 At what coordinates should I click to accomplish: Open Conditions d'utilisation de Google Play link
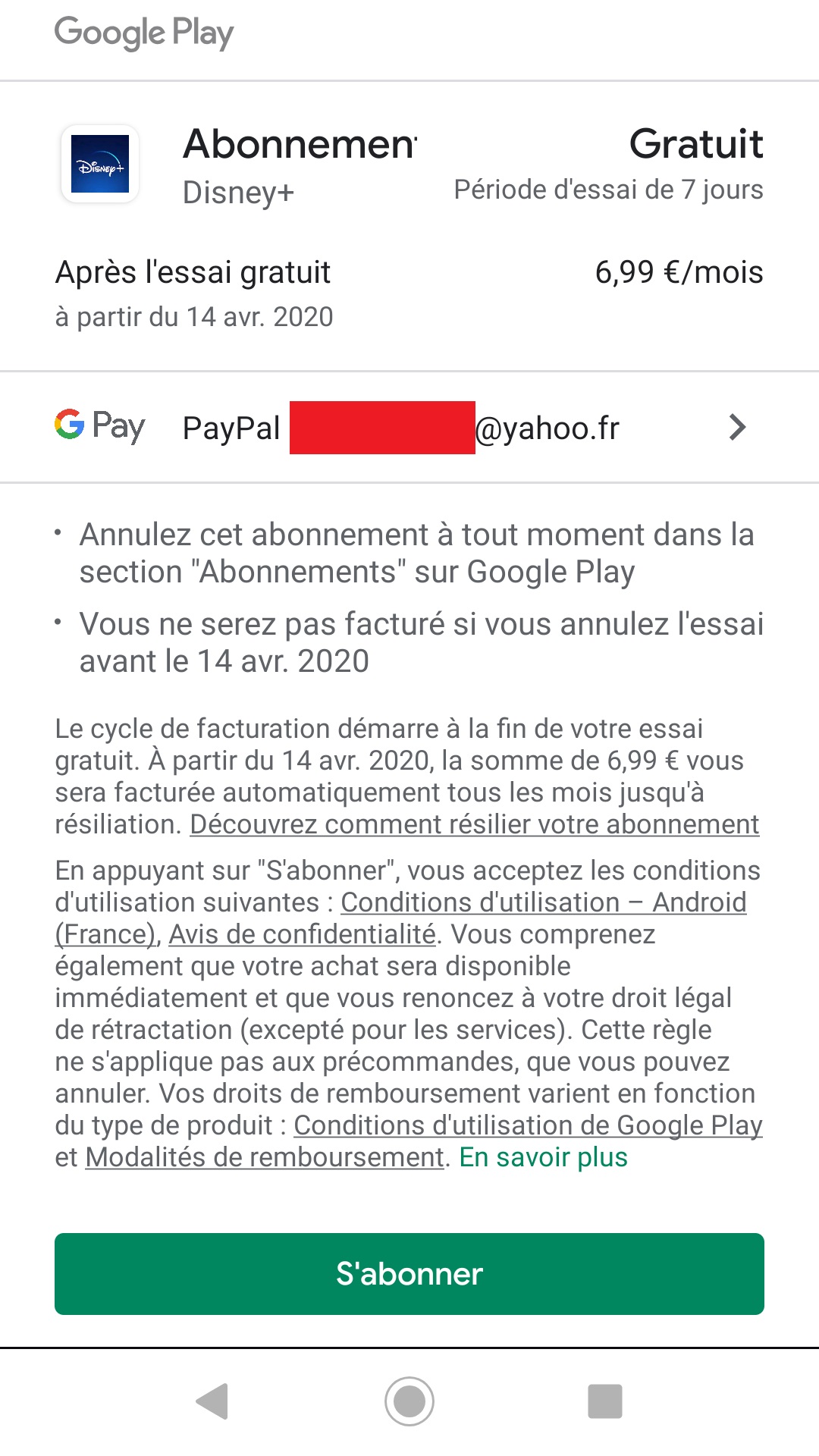[527, 1125]
